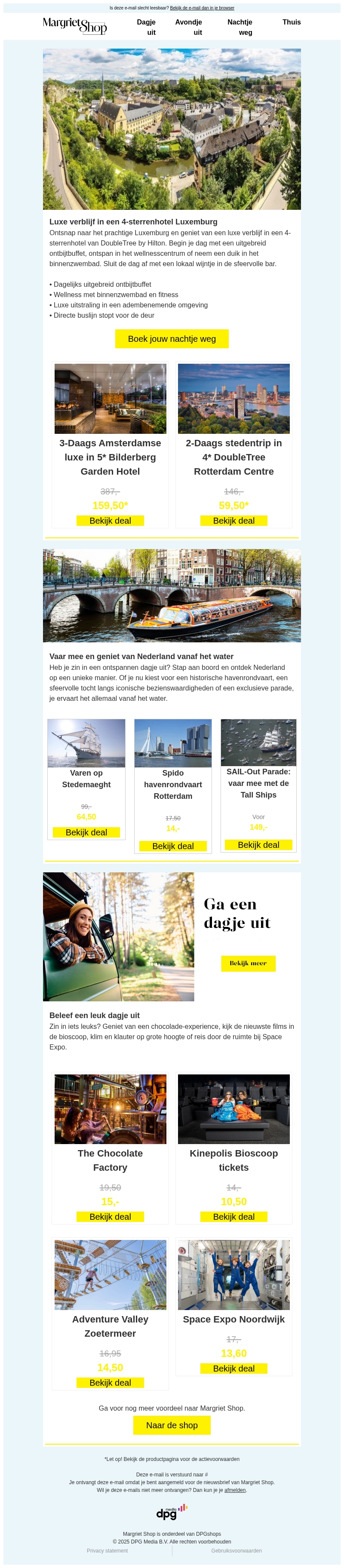View deal for DoubleTree Rotterdam Centre

tap(234, 520)
